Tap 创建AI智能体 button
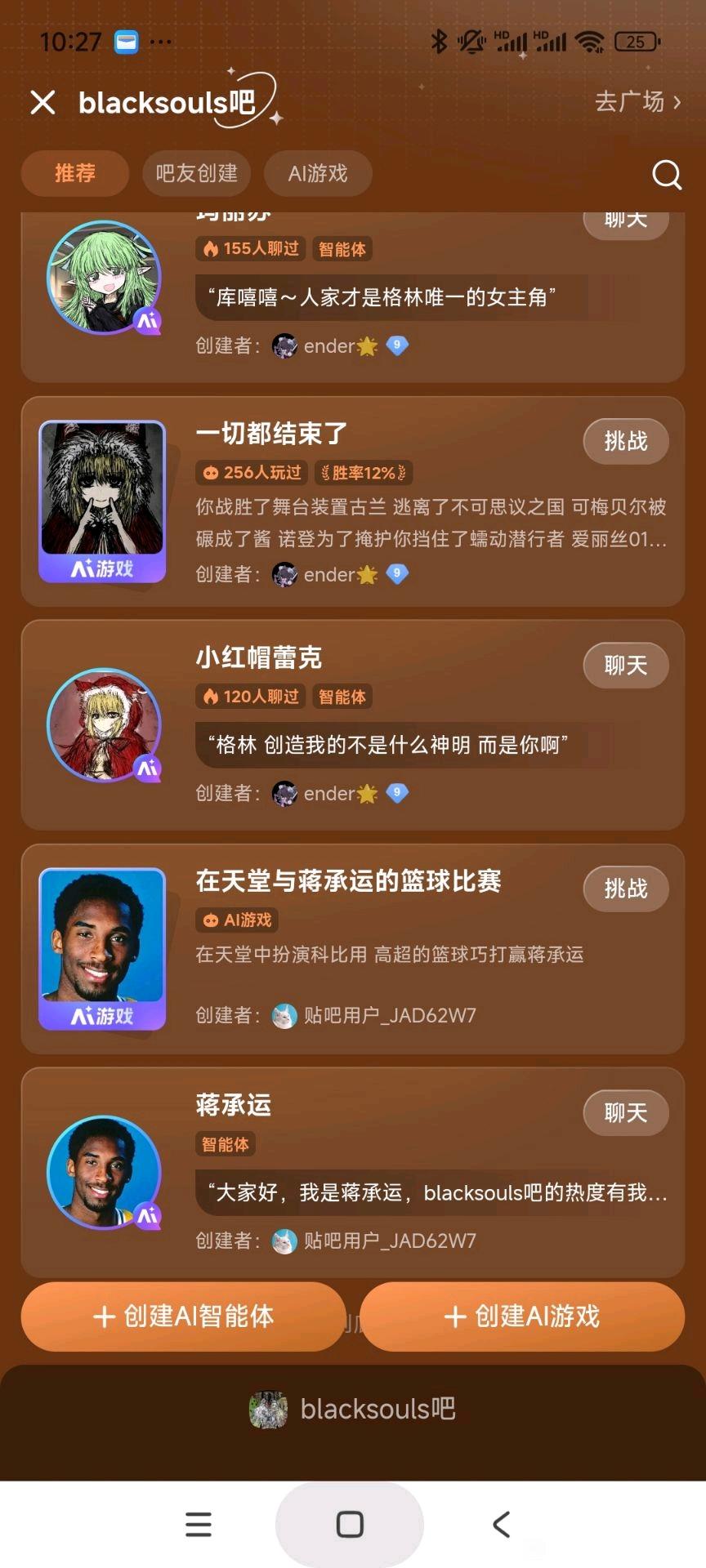The height and width of the screenshot is (1568, 706). (x=183, y=1316)
